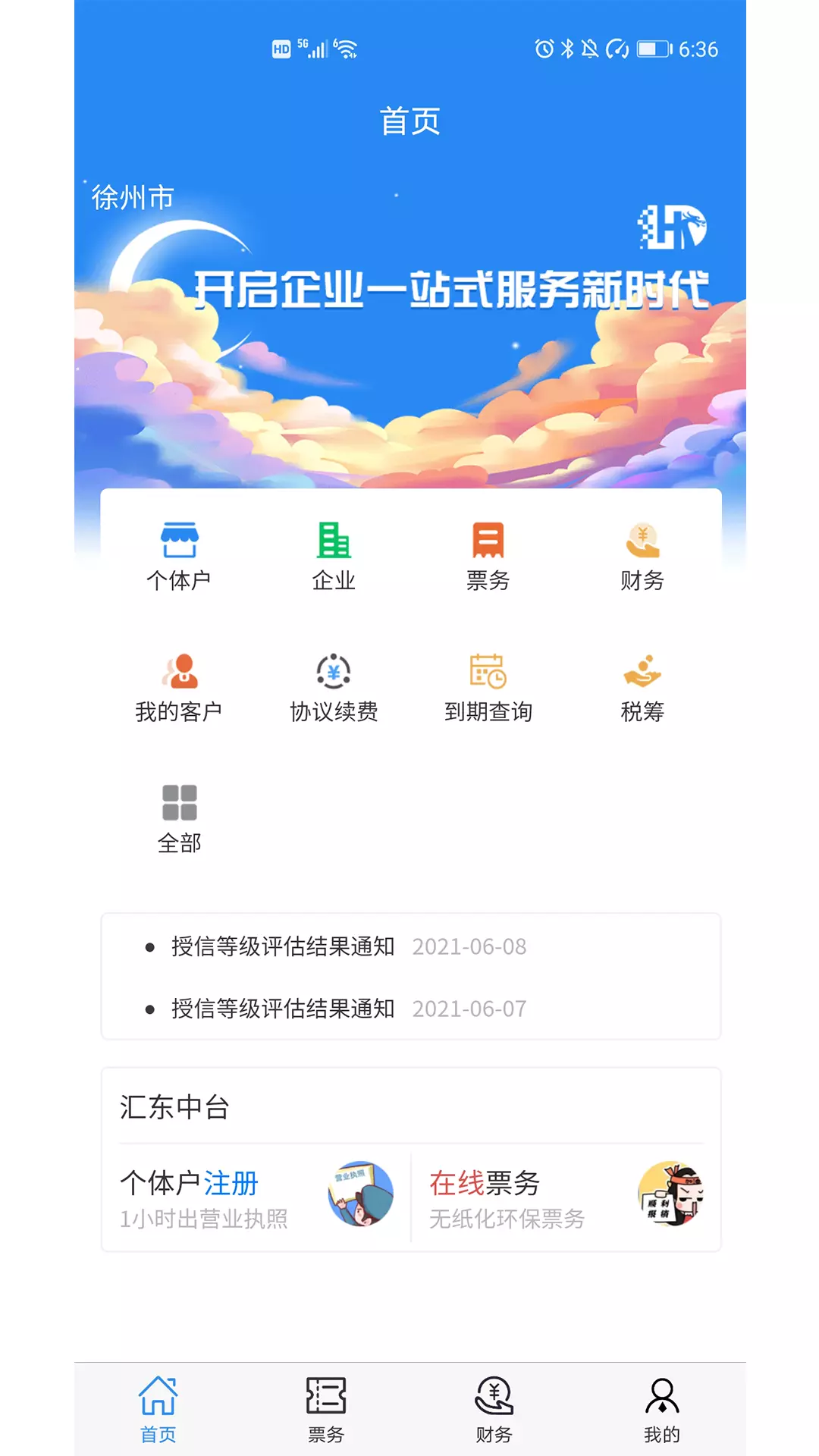819x1456 pixels.
Task: Open the 税筹 service
Action: 642,688
